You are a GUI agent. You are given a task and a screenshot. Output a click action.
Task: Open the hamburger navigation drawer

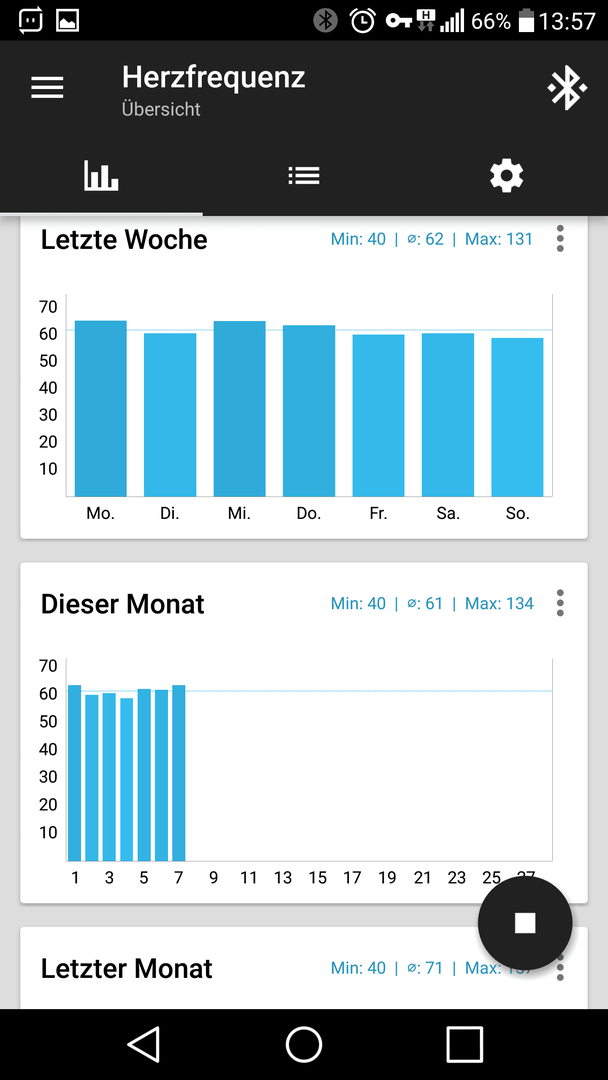[48, 87]
